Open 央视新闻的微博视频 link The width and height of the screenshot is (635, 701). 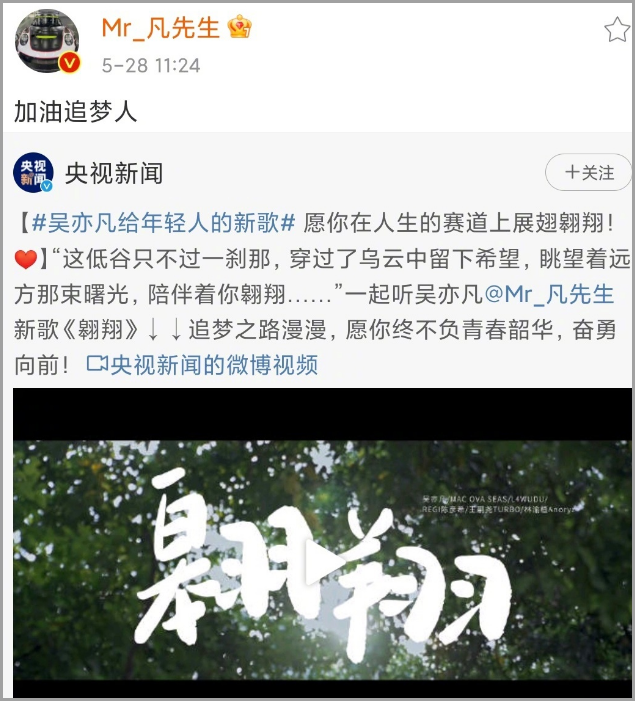click(x=202, y=365)
